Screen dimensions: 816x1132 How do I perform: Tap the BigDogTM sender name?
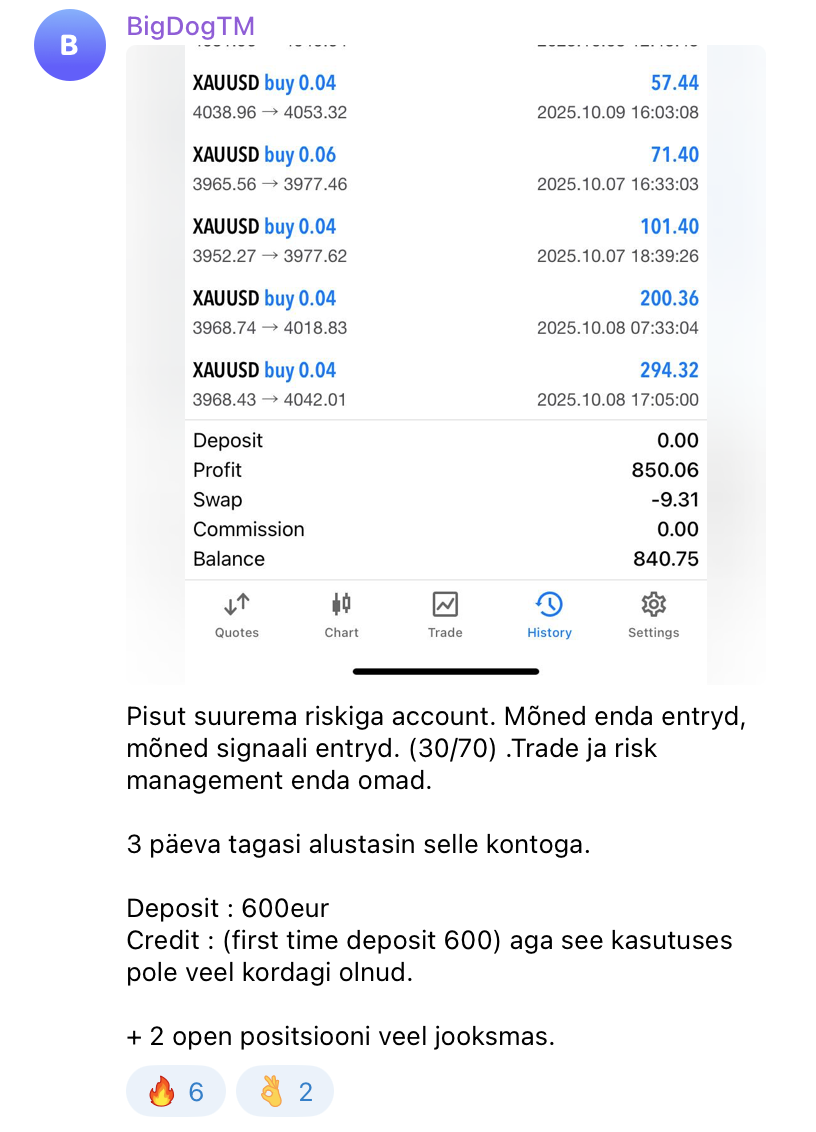191,26
